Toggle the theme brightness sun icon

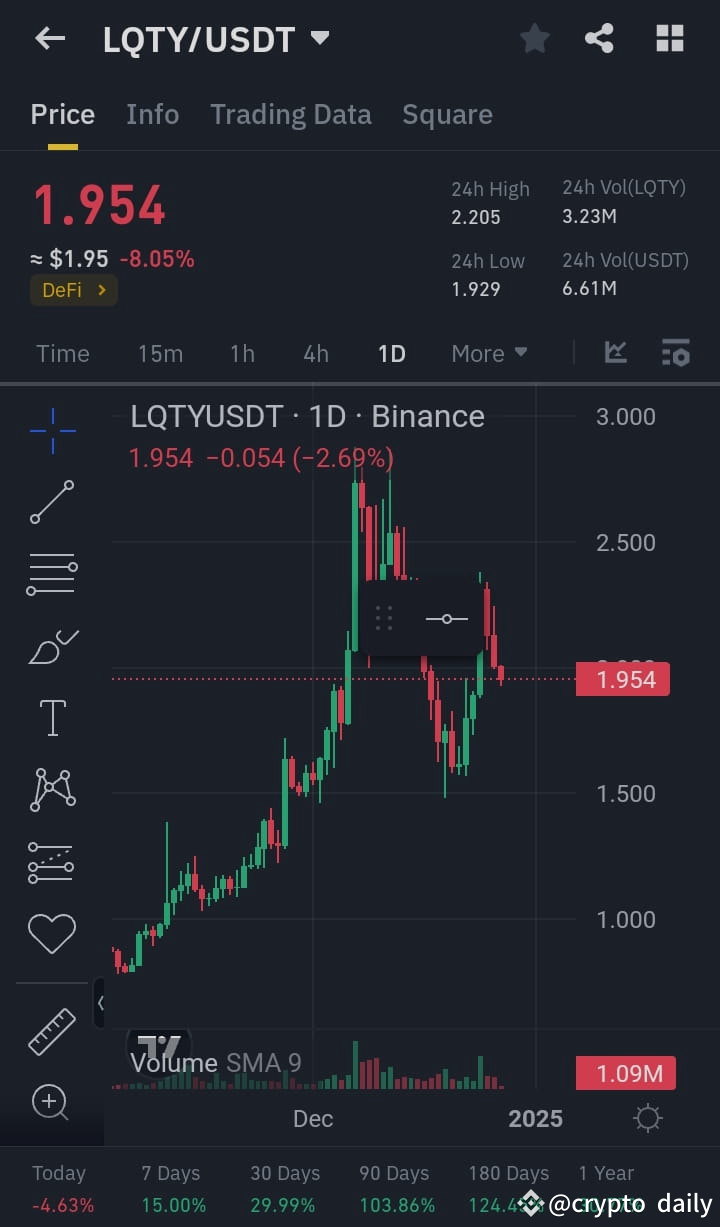(x=647, y=1118)
